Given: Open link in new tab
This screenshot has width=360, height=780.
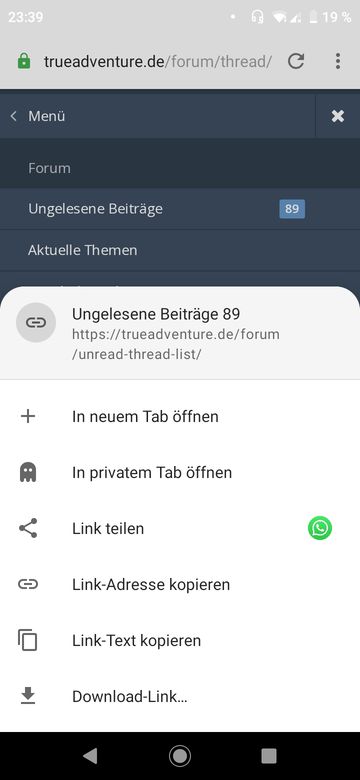Looking at the screenshot, I should tap(180, 416).
